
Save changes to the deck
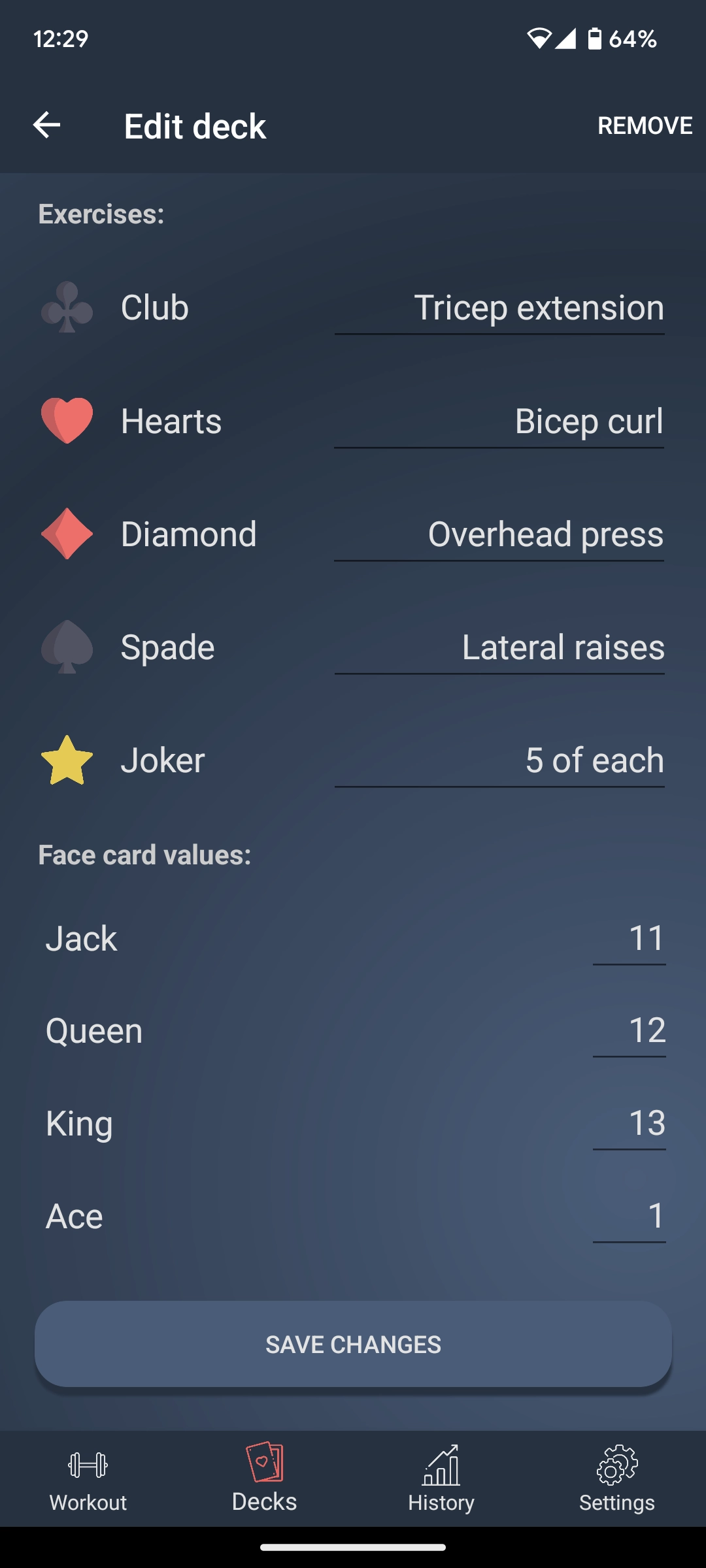(353, 1344)
